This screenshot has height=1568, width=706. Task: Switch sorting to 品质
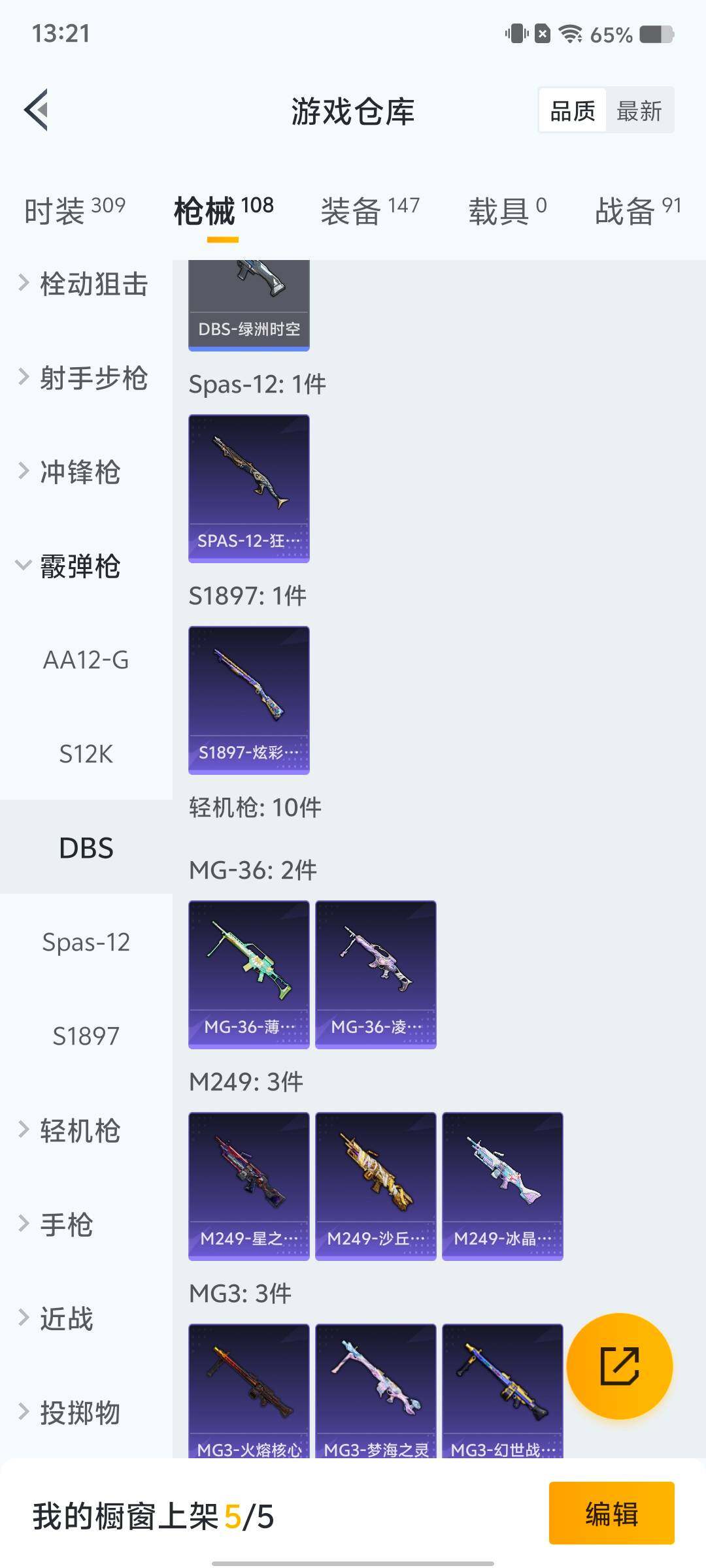click(x=570, y=110)
